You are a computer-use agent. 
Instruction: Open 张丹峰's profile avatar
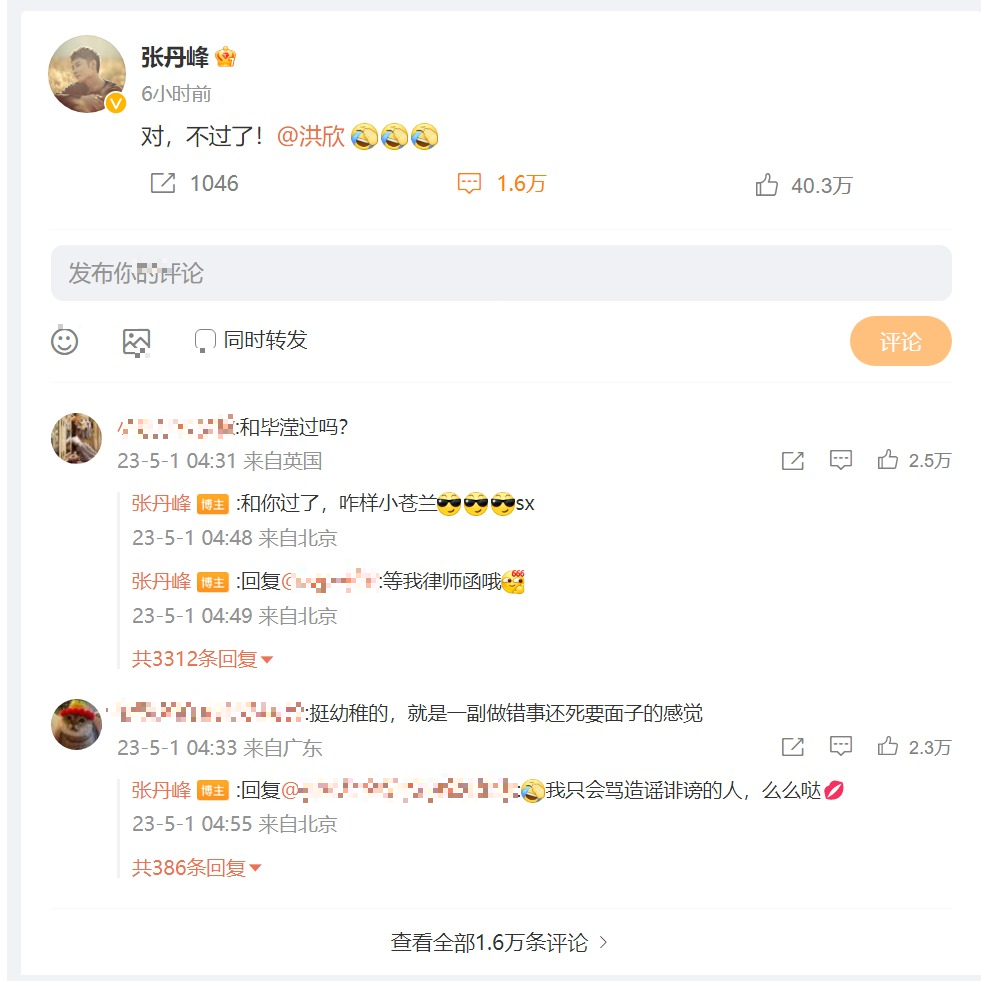pos(86,75)
